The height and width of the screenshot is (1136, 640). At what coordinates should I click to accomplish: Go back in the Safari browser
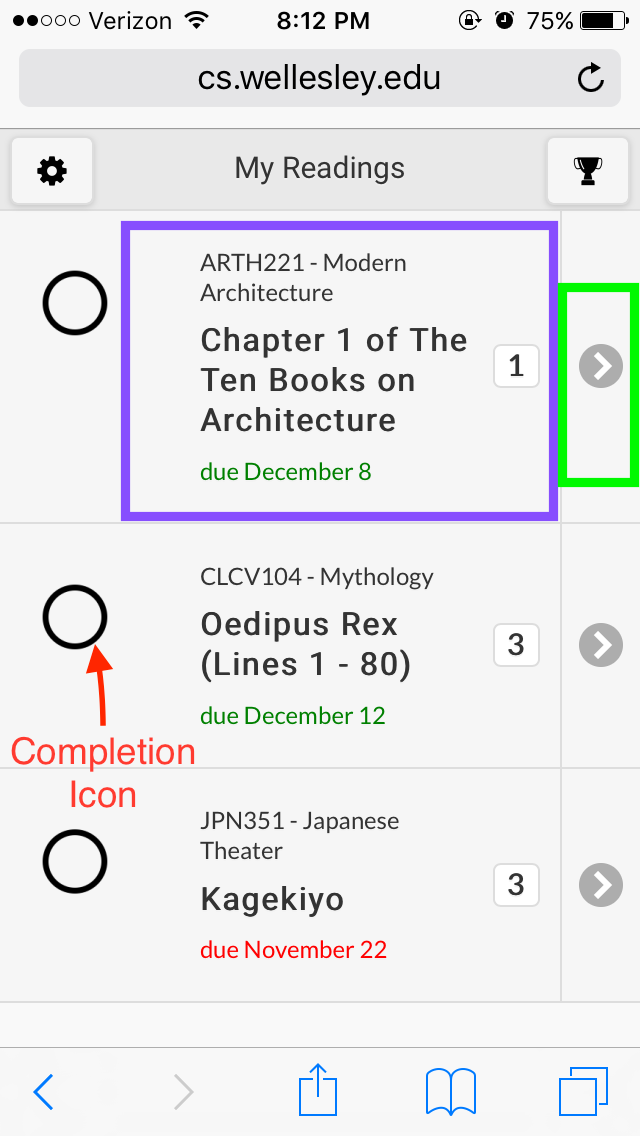[43, 1091]
